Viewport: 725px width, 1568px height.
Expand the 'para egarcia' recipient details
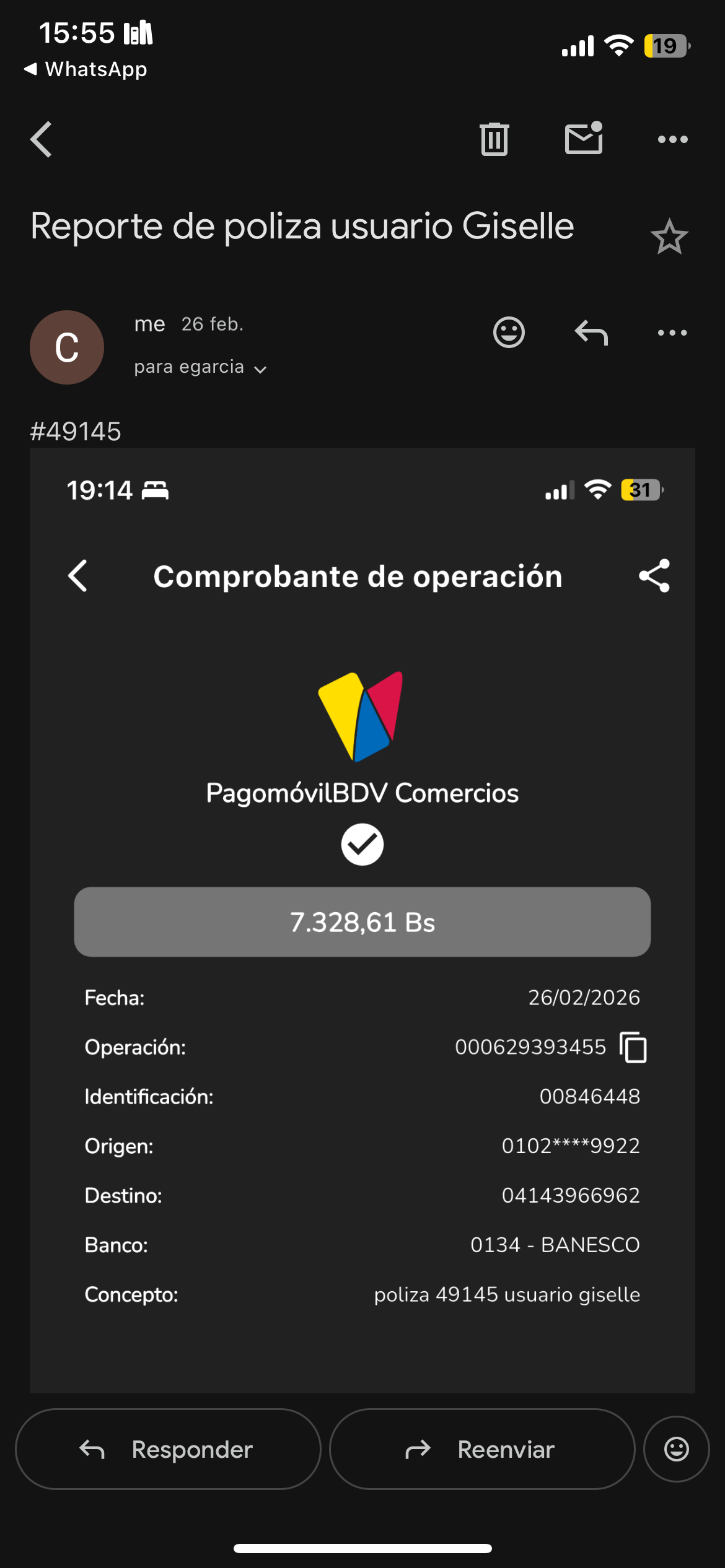click(x=200, y=368)
